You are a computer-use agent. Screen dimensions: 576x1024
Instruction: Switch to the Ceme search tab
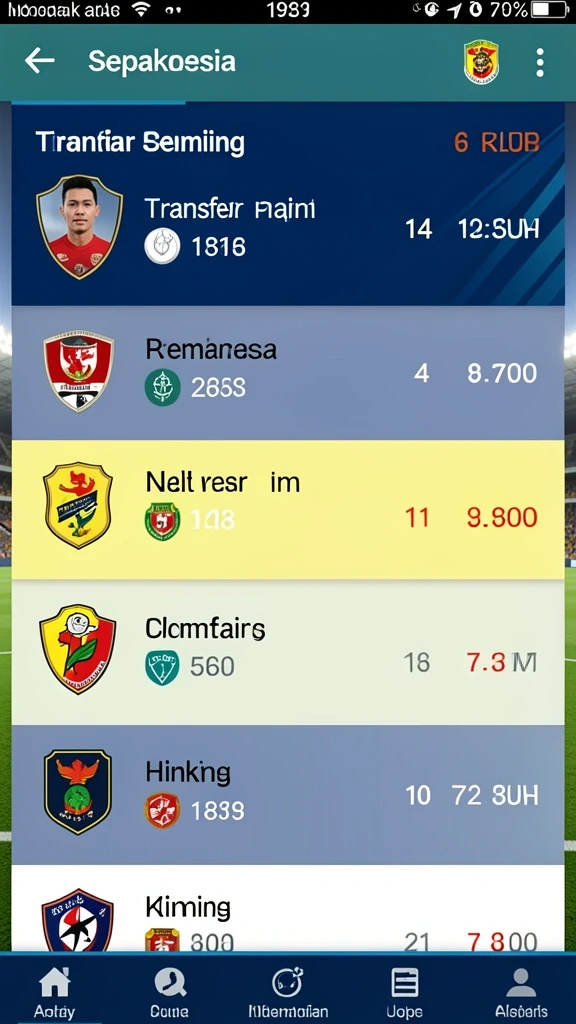coord(170,991)
